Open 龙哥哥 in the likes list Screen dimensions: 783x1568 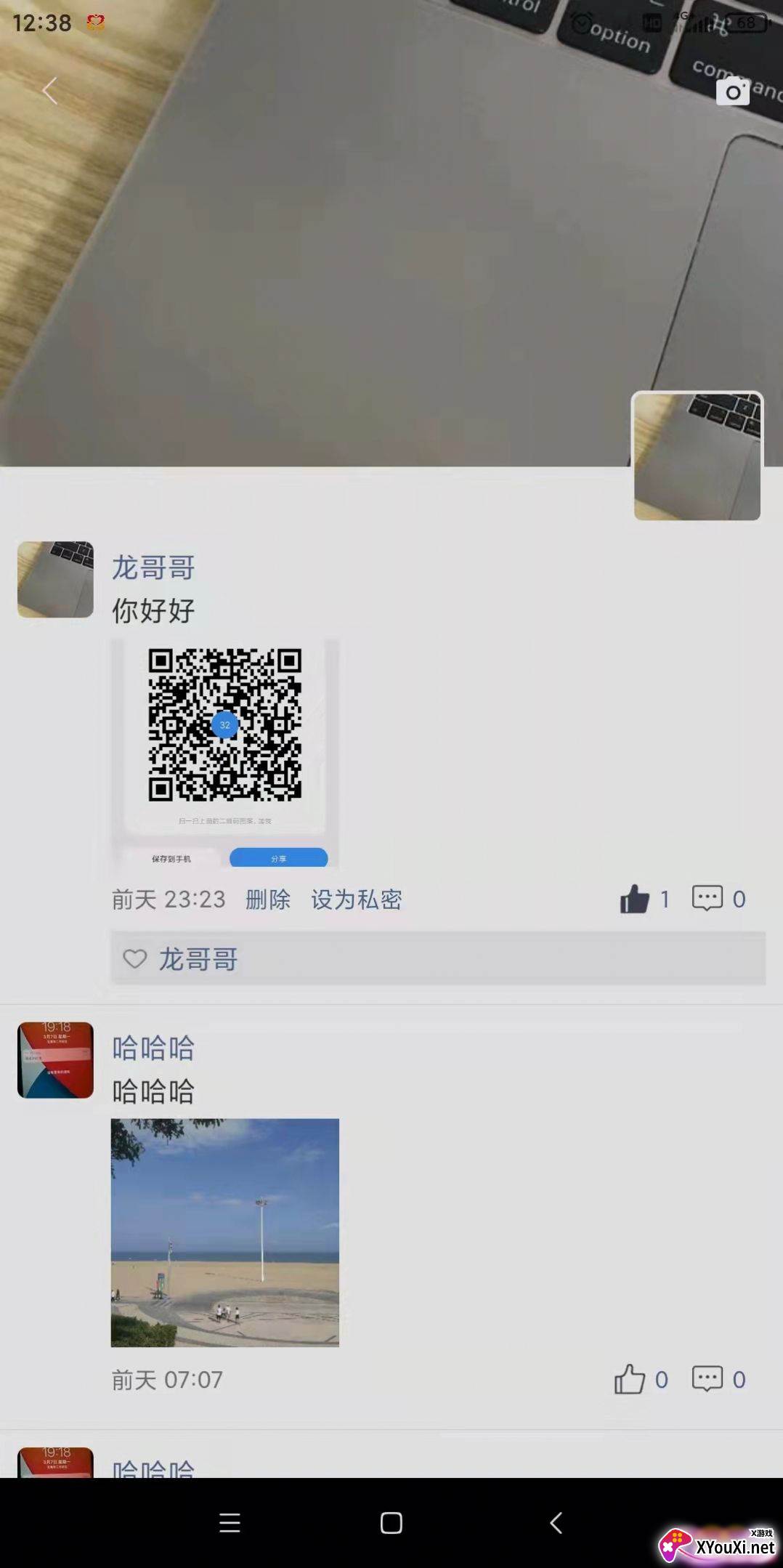tap(198, 959)
